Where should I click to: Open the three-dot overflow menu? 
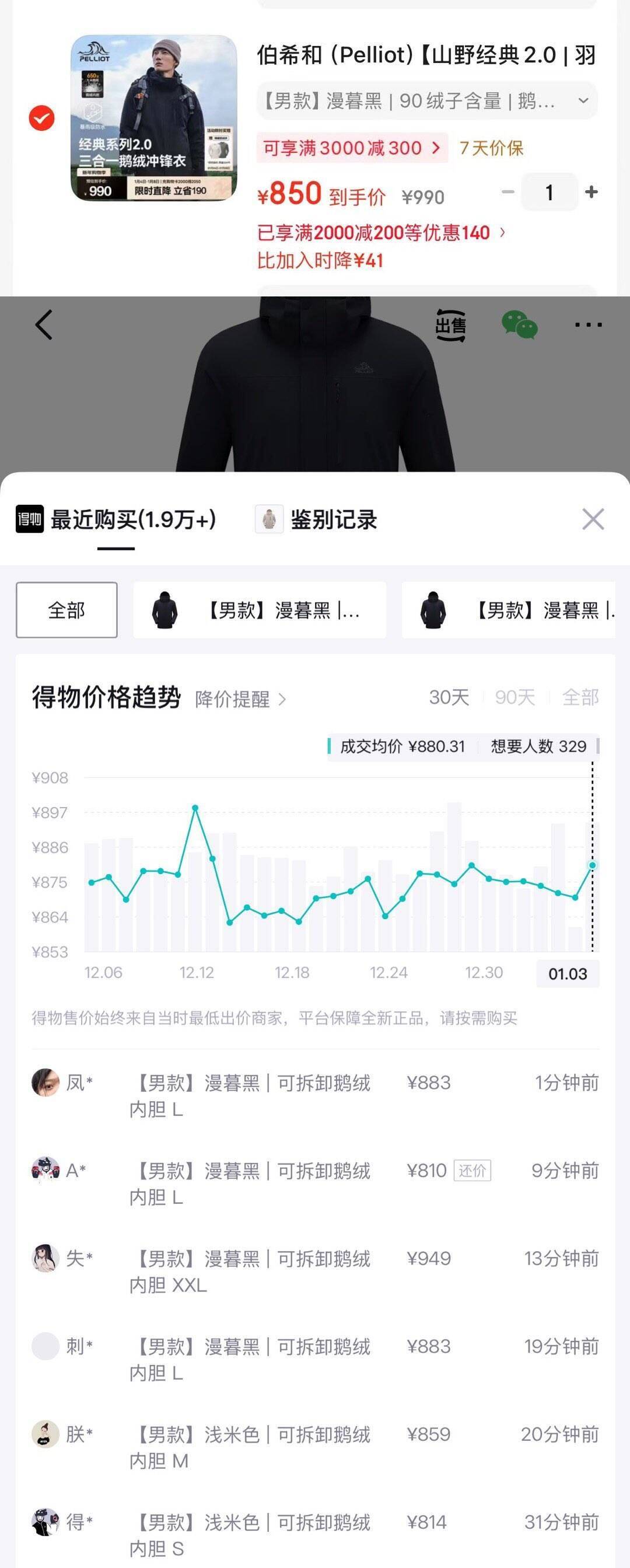(588, 325)
